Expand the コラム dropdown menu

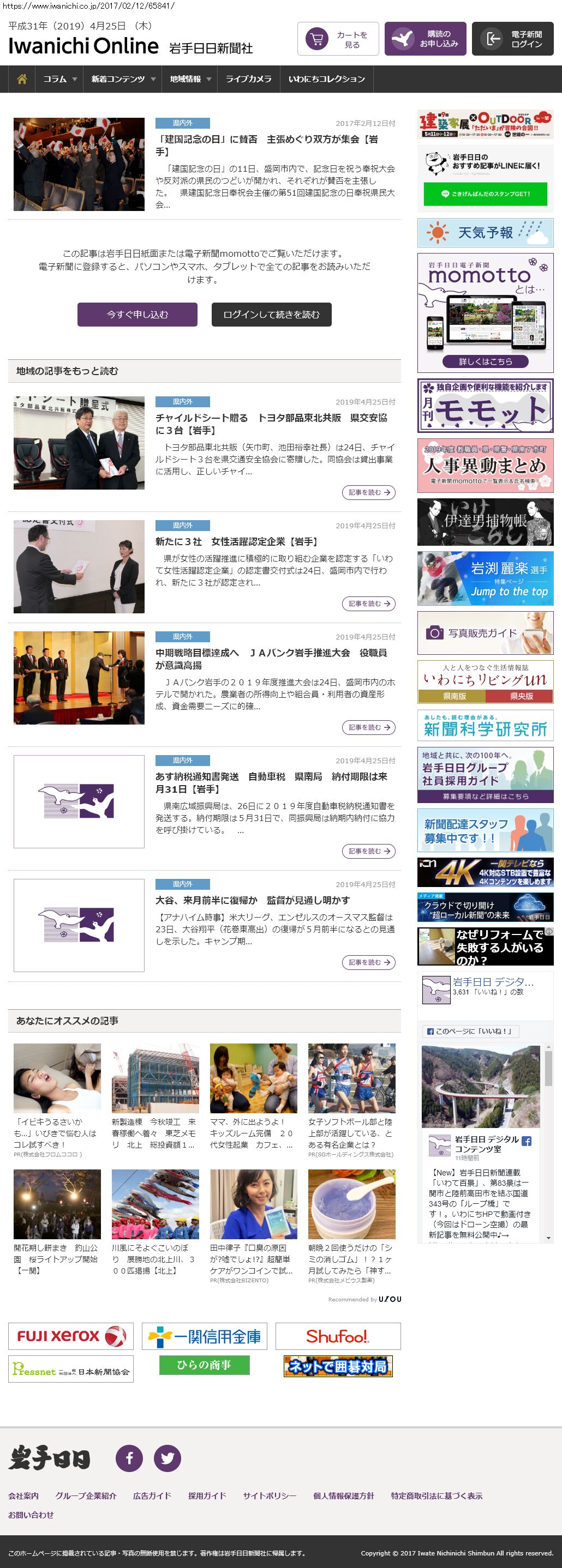pos(59,79)
